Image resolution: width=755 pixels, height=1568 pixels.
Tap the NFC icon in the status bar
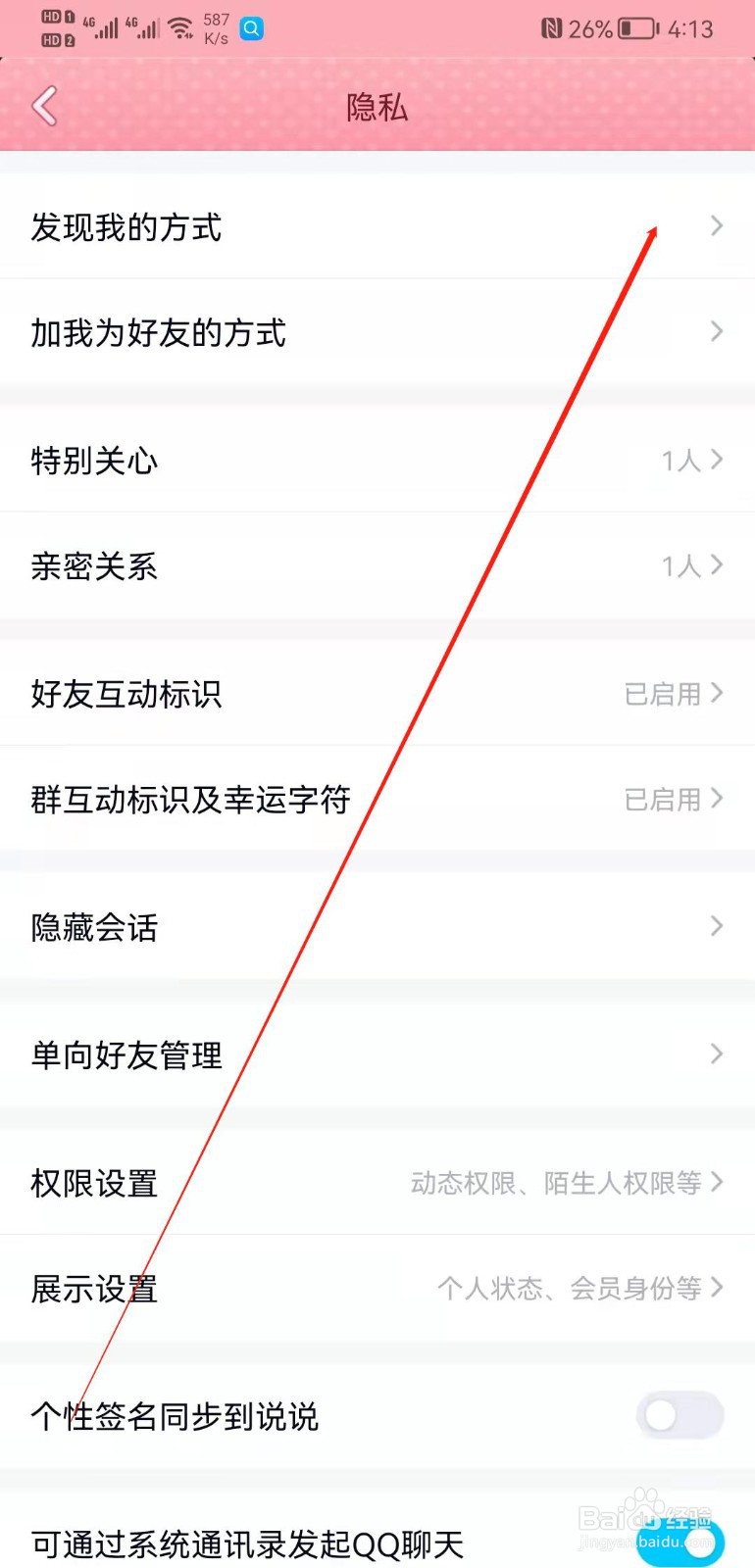(x=550, y=28)
